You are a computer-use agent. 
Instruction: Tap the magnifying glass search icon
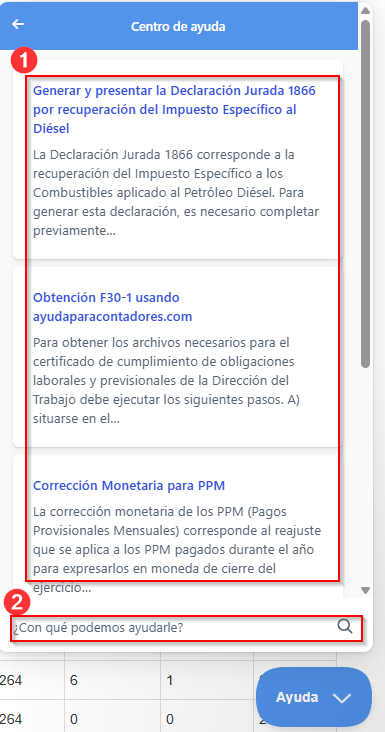pos(345,626)
